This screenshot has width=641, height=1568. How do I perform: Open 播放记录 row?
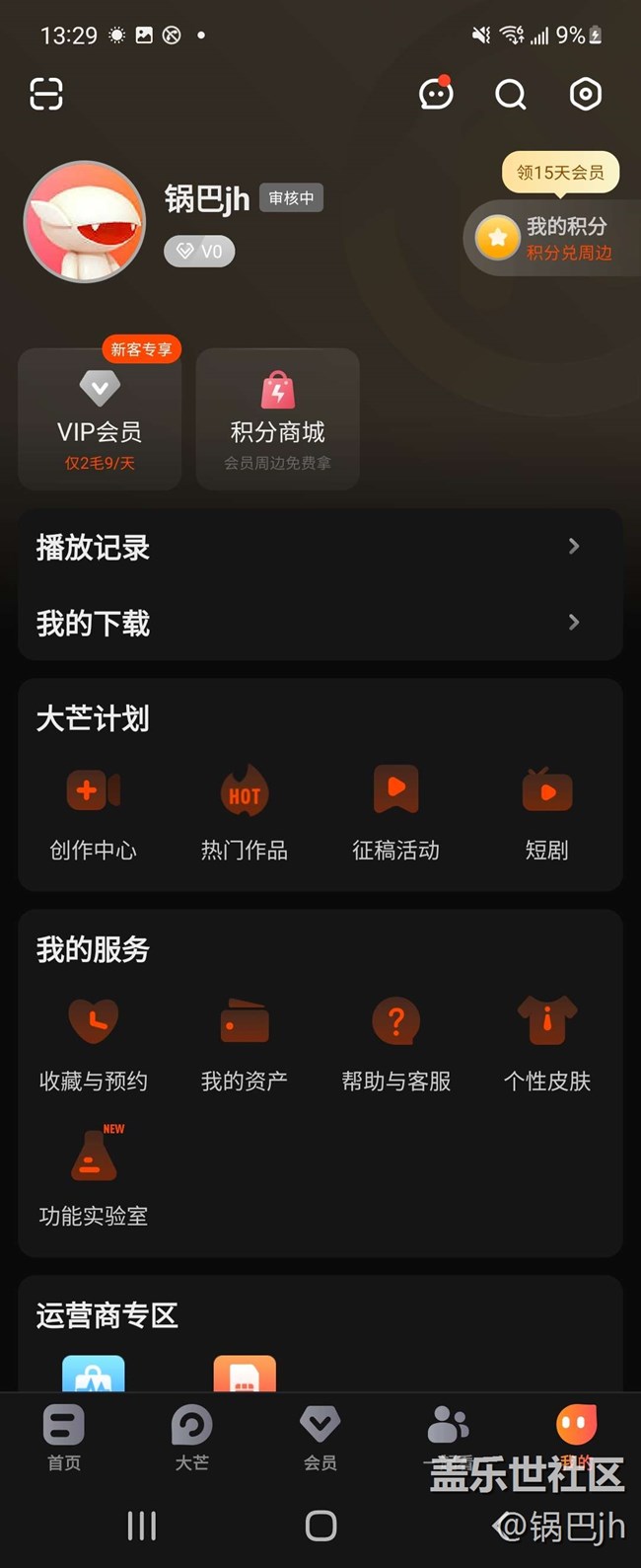[x=320, y=547]
